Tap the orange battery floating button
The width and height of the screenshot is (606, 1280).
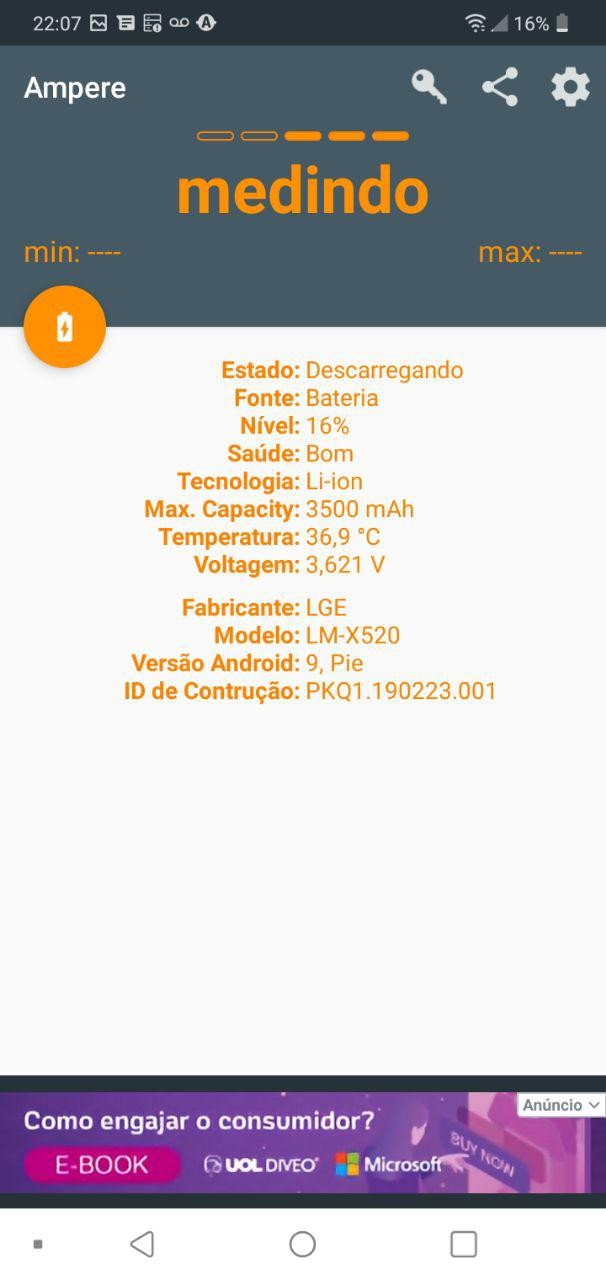[x=65, y=327]
